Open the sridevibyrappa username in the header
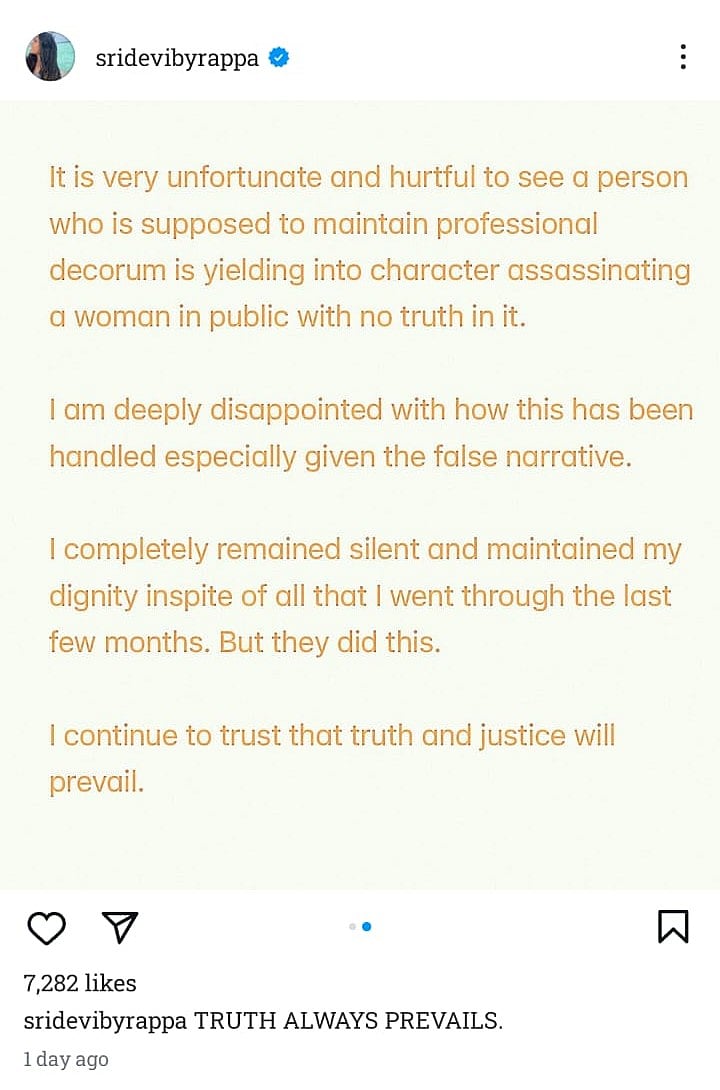The image size is (720, 1090). tap(177, 58)
